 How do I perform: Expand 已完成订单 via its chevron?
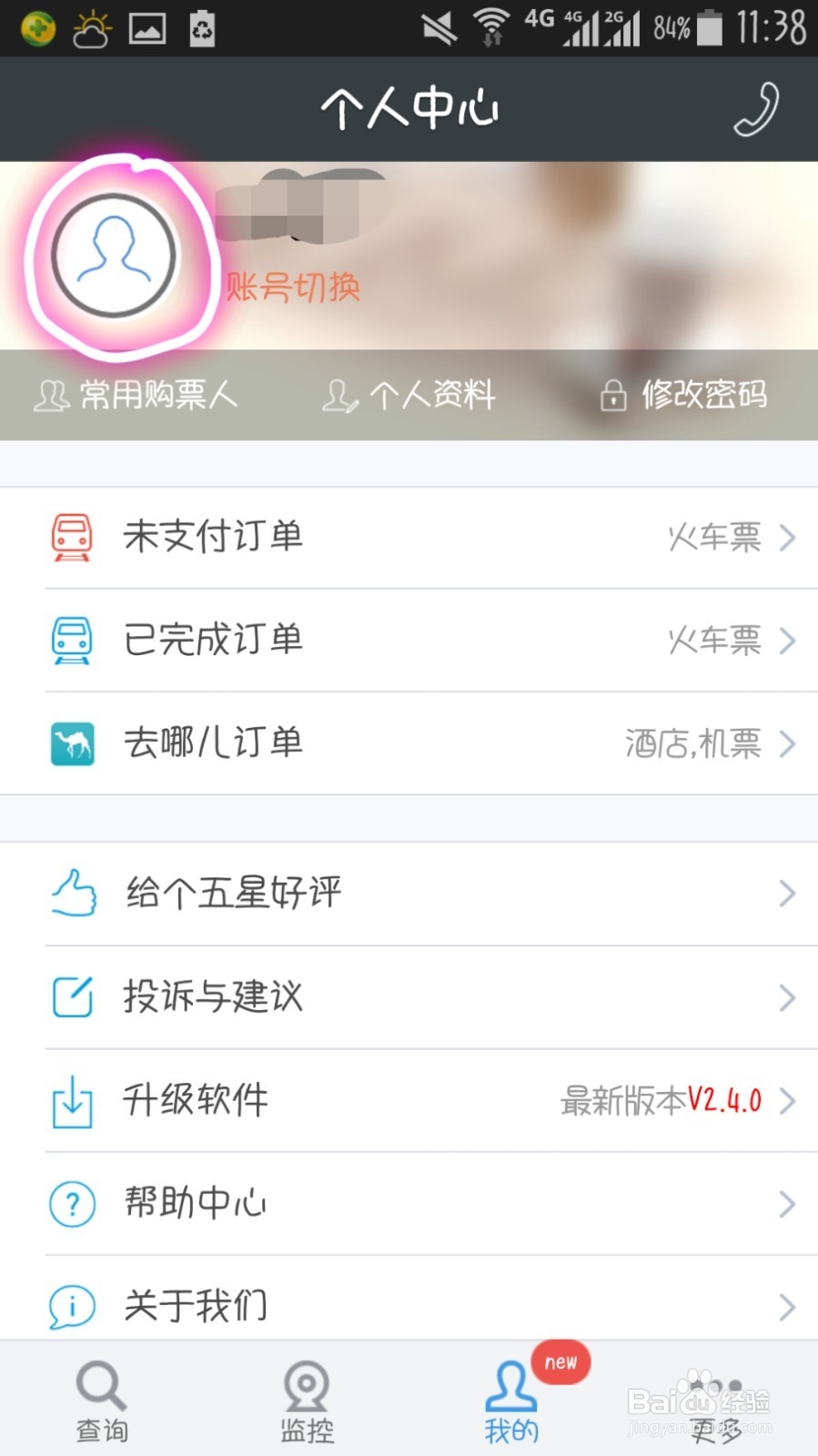pyautogui.click(x=786, y=642)
